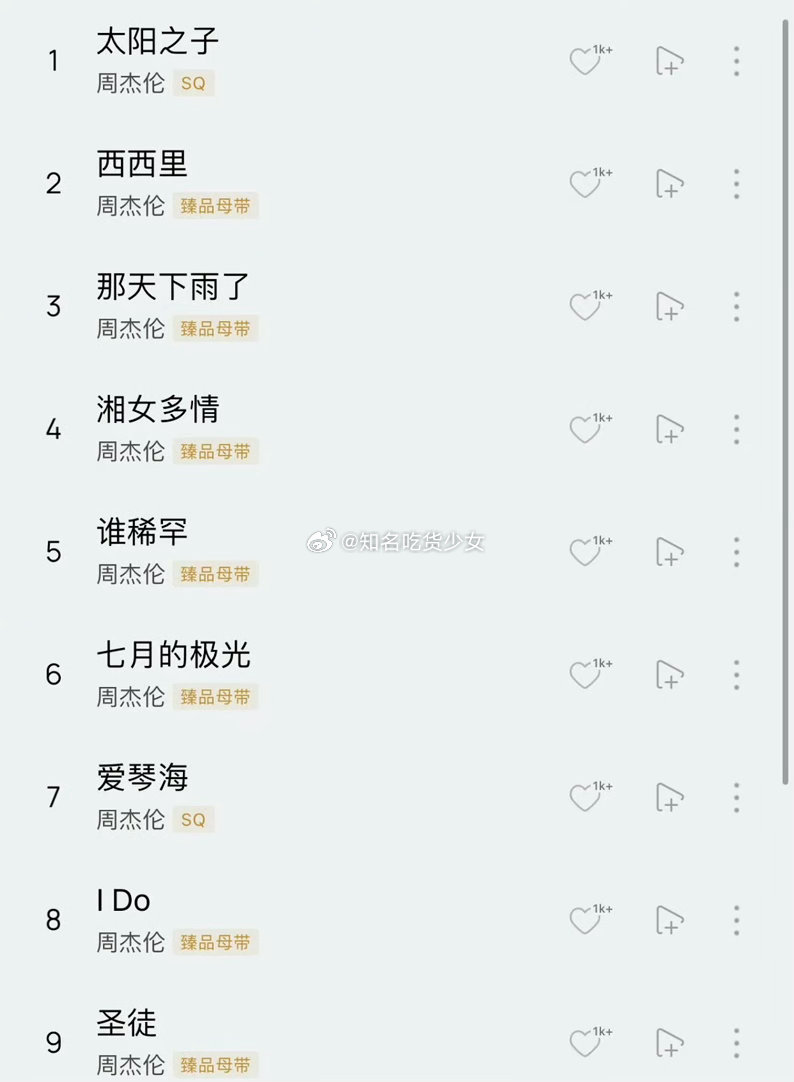Viewport: 794px width, 1082px height.
Task: Click the SQ badge beside 爱琴海
Action: (193, 821)
